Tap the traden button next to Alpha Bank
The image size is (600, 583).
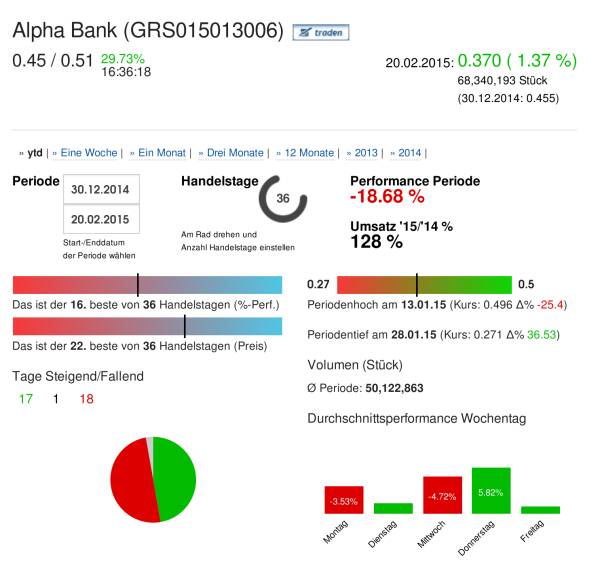(x=320, y=33)
